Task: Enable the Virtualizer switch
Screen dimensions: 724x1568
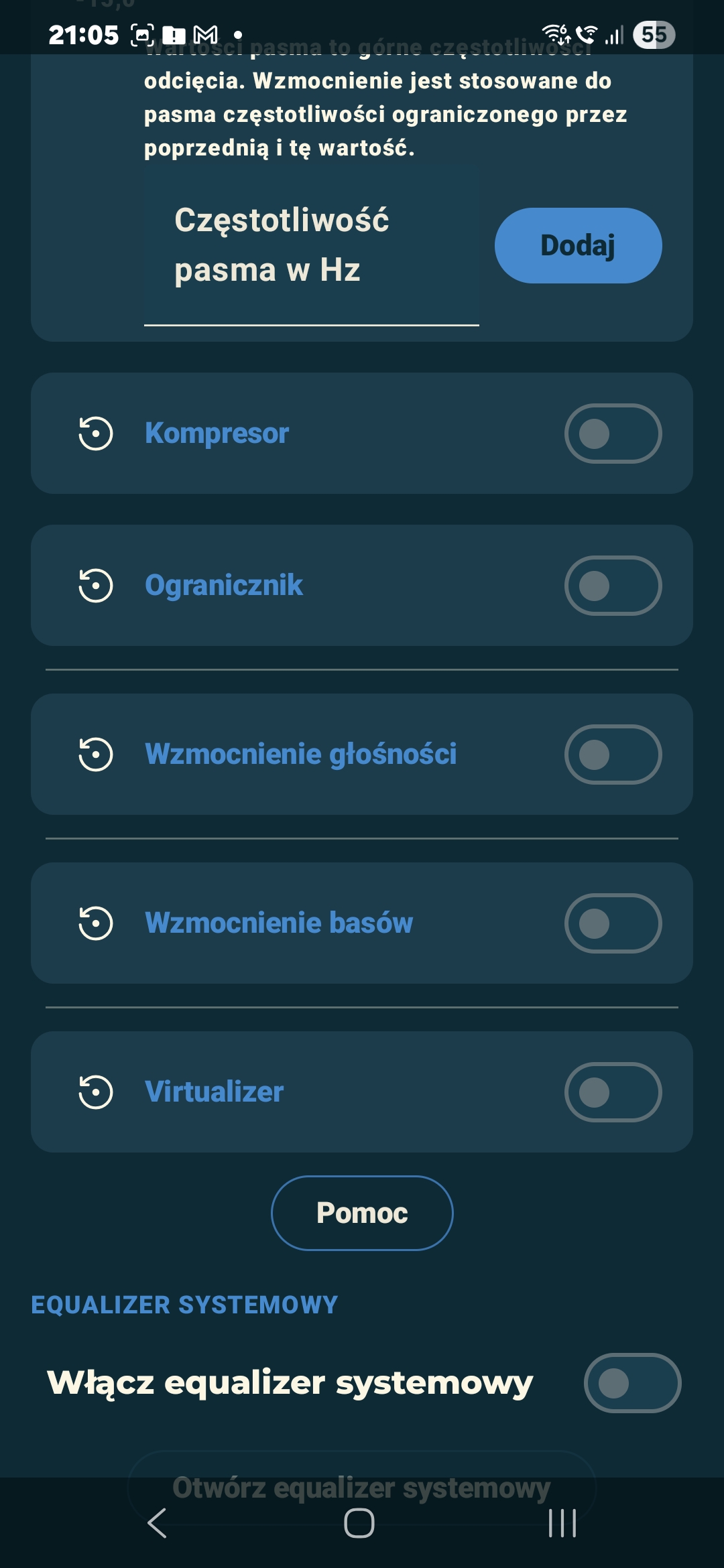Action: [x=613, y=1092]
